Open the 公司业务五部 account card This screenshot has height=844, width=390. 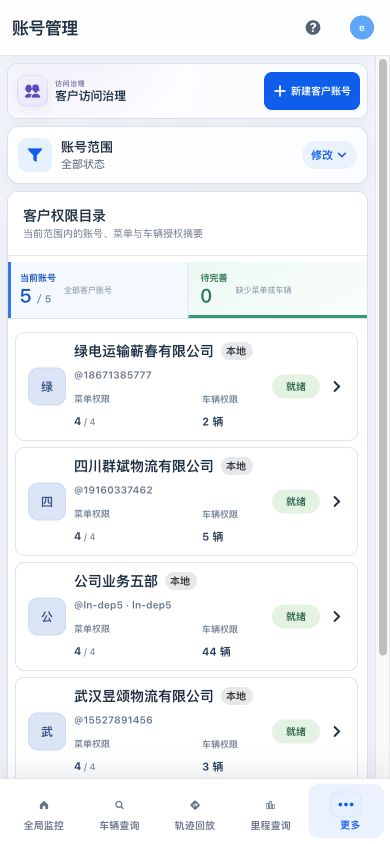186,616
